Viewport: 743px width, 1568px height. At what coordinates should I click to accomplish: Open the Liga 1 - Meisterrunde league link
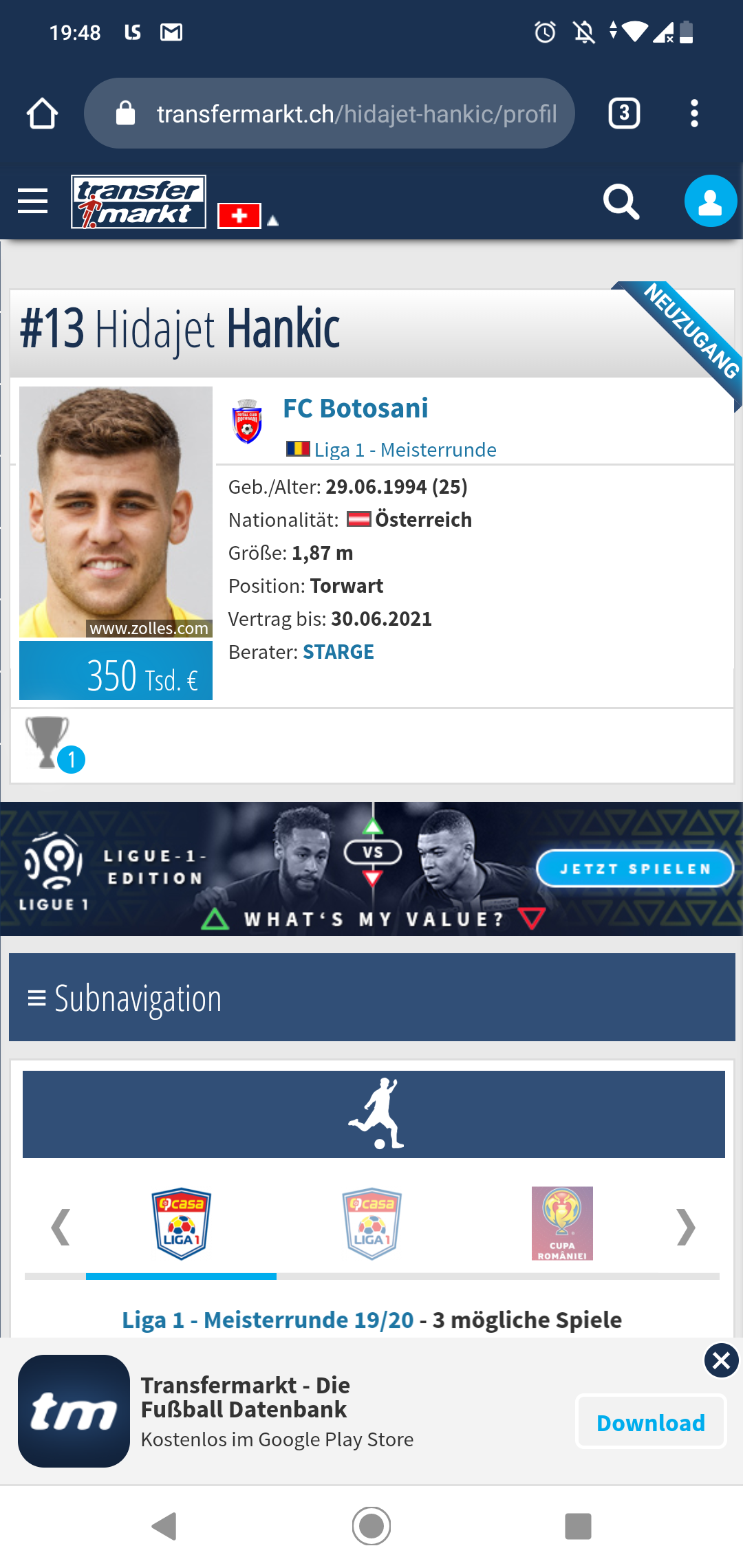(405, 450)
